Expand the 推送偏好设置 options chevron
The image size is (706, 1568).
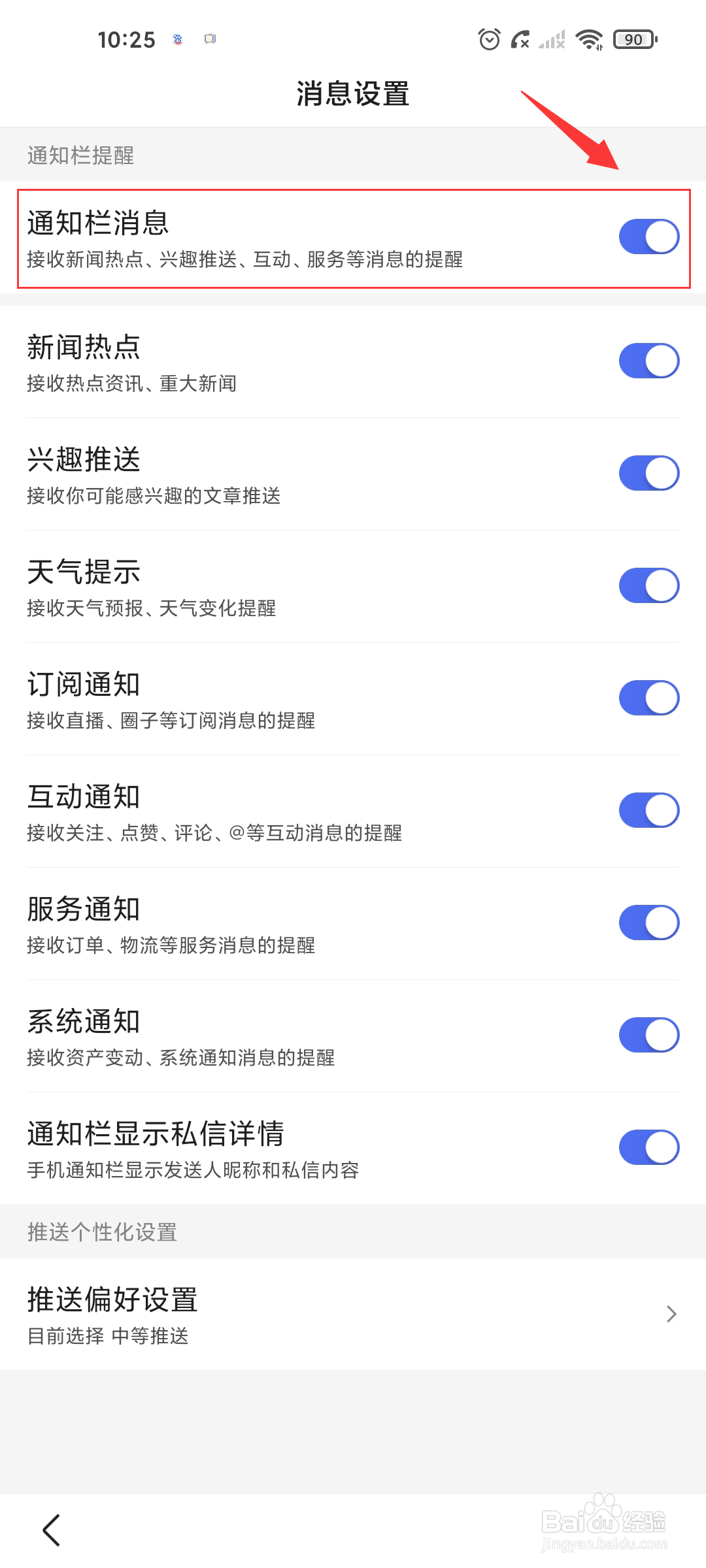[x=671, y=1313]
